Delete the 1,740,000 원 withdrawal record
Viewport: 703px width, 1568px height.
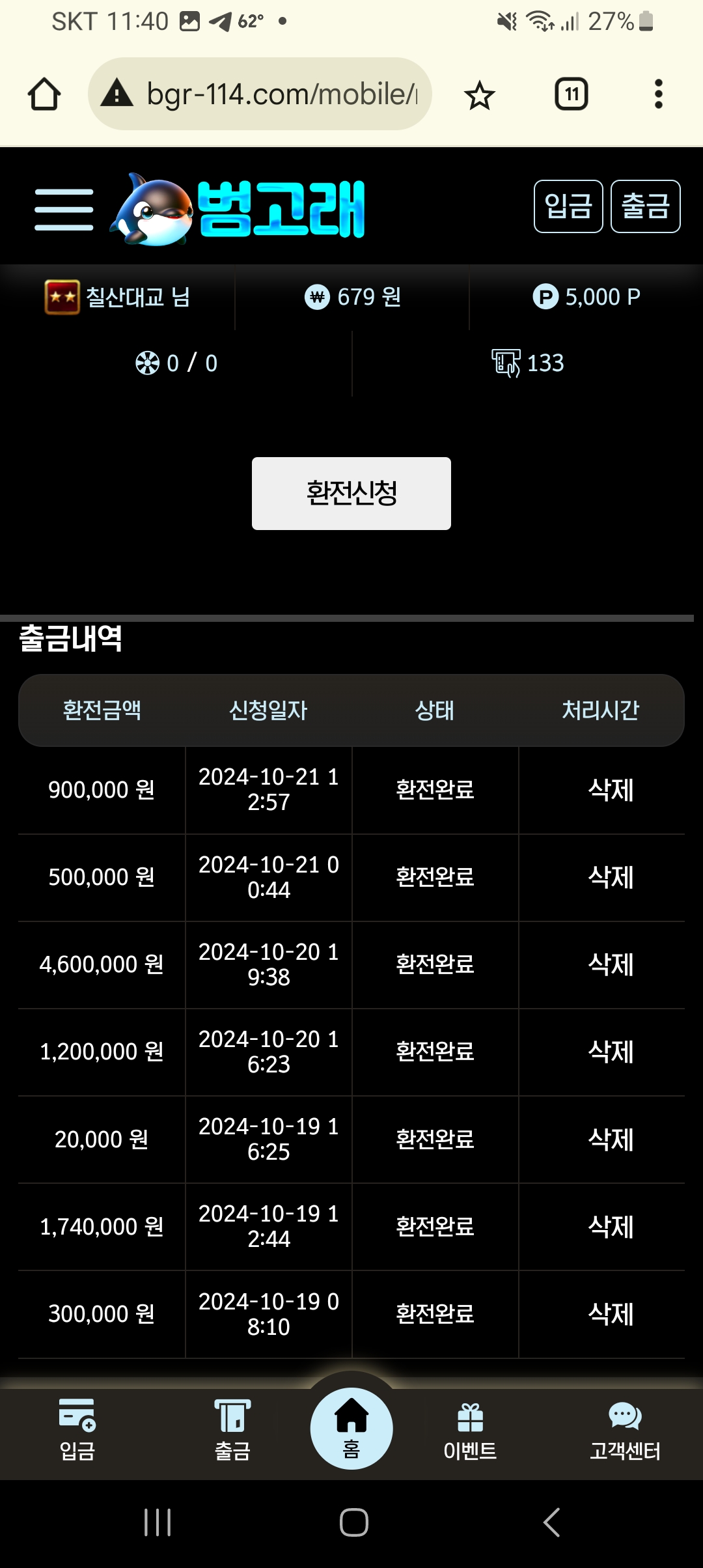coord(610,1227)
